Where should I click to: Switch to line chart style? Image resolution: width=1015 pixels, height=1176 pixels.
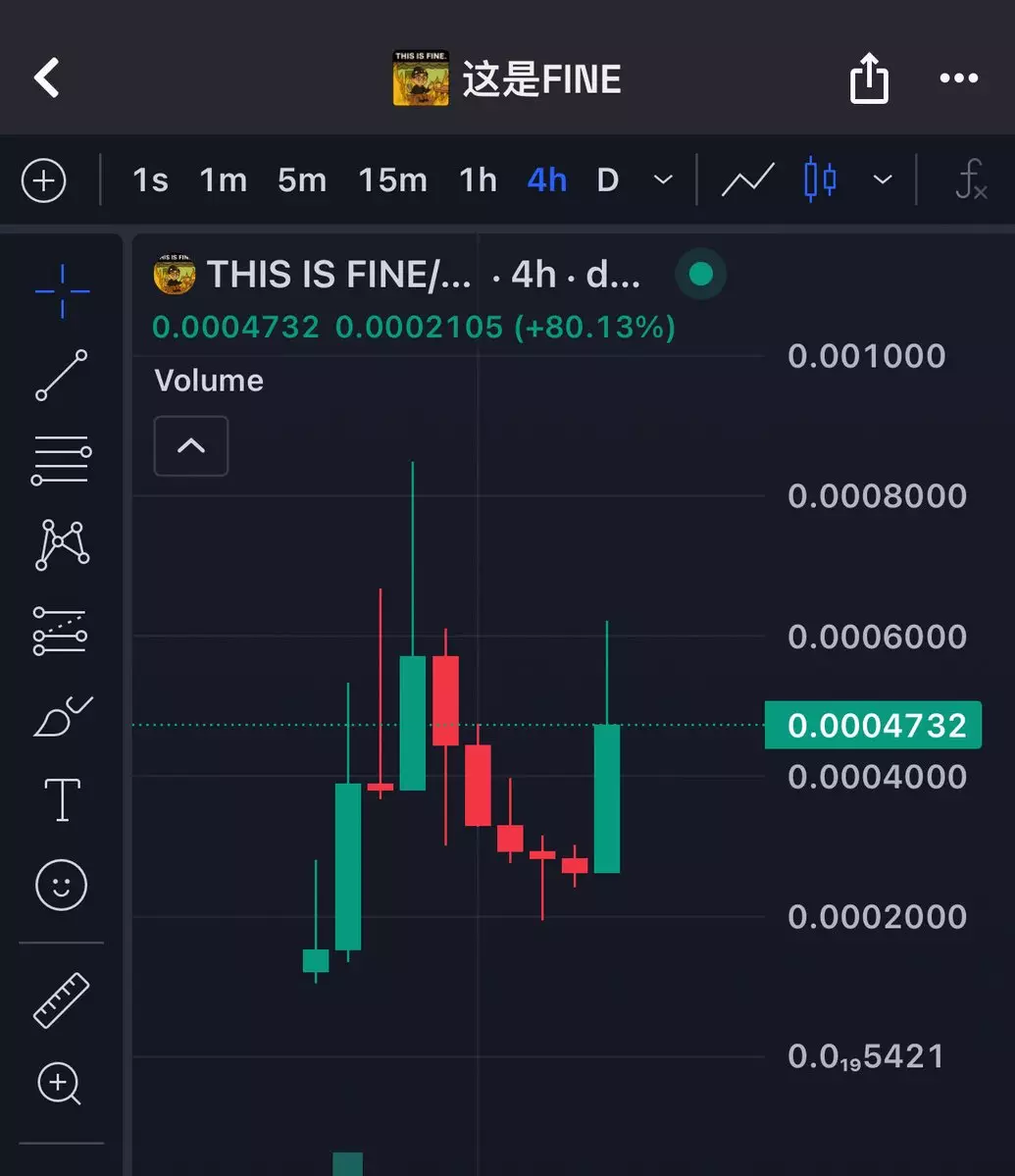coord(747,180)
